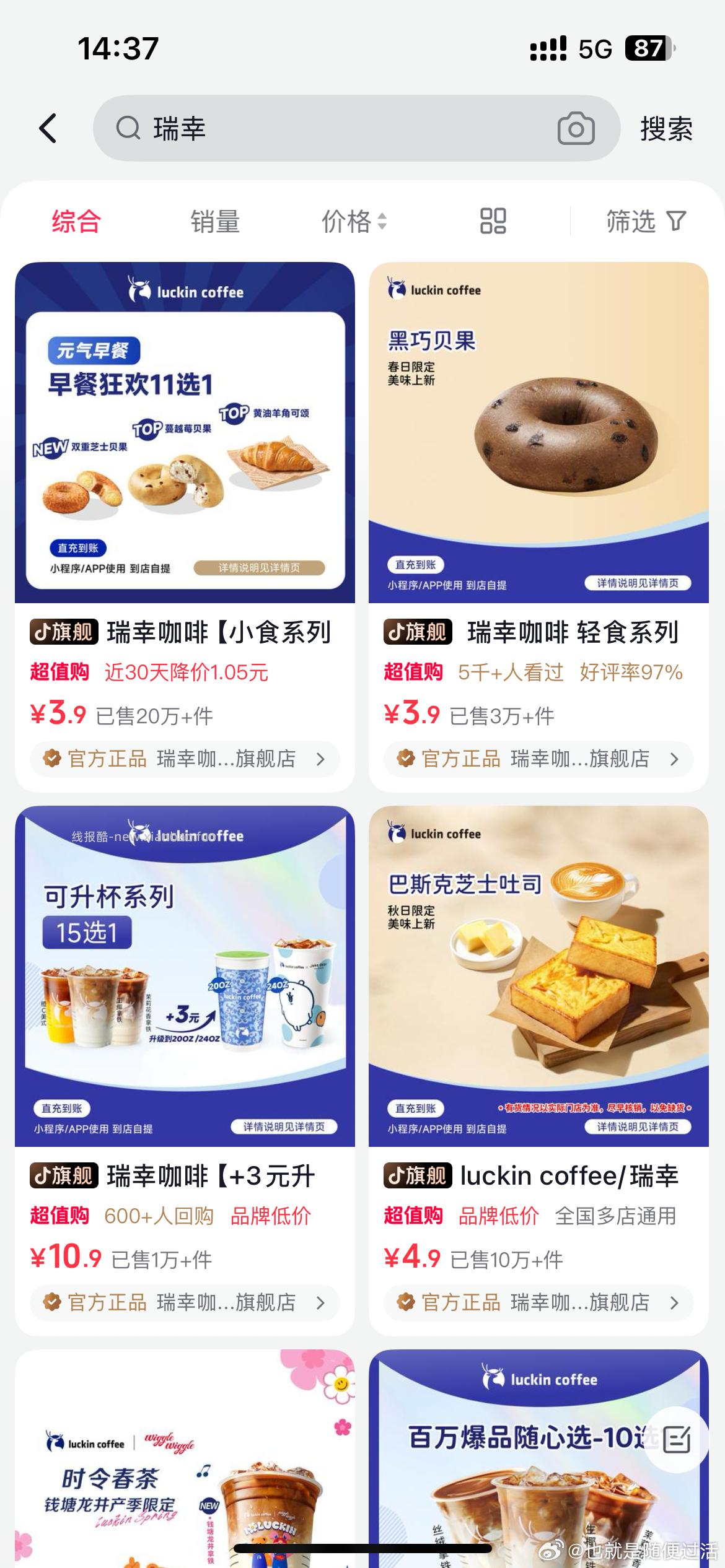Sort results by 价格

point(353,221)
